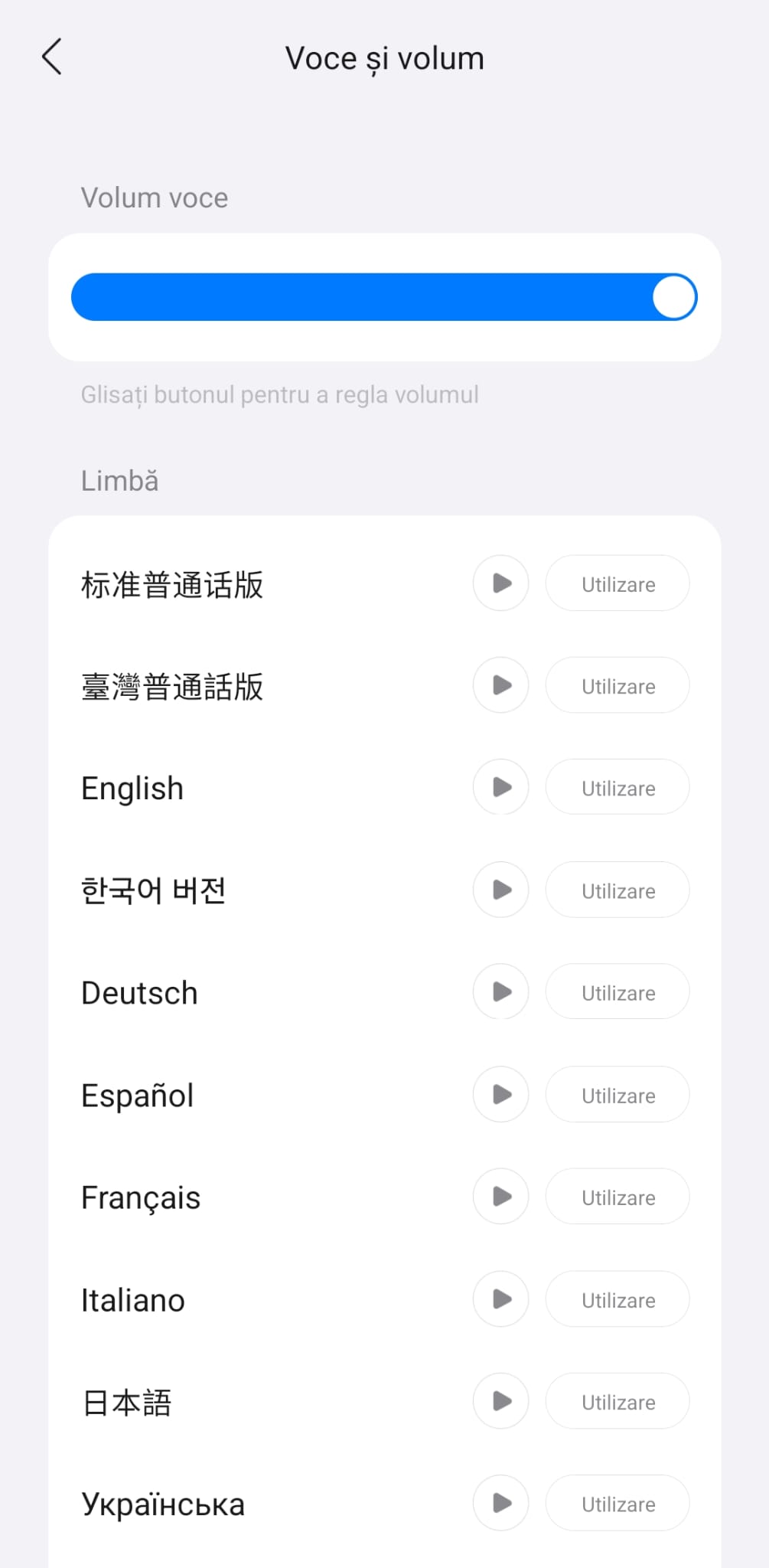Play the Українська voice sample

(x=501, y=1503)
